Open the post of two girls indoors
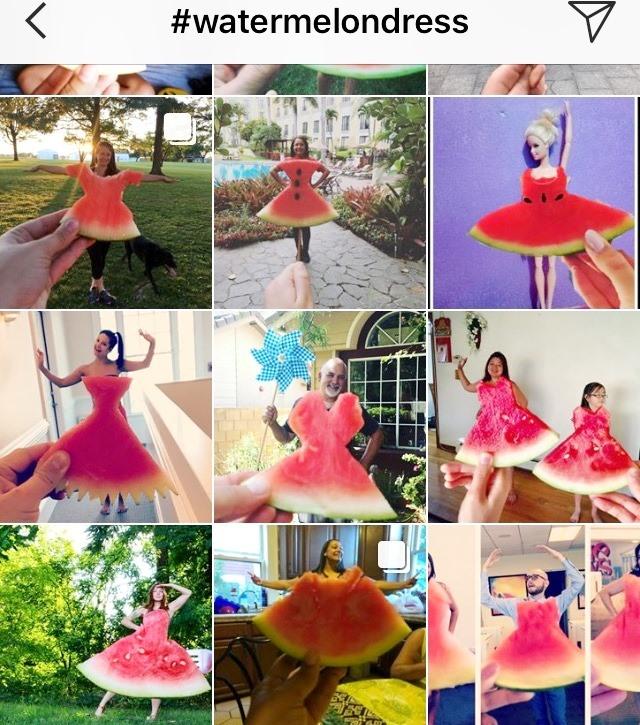 [535, 416]
